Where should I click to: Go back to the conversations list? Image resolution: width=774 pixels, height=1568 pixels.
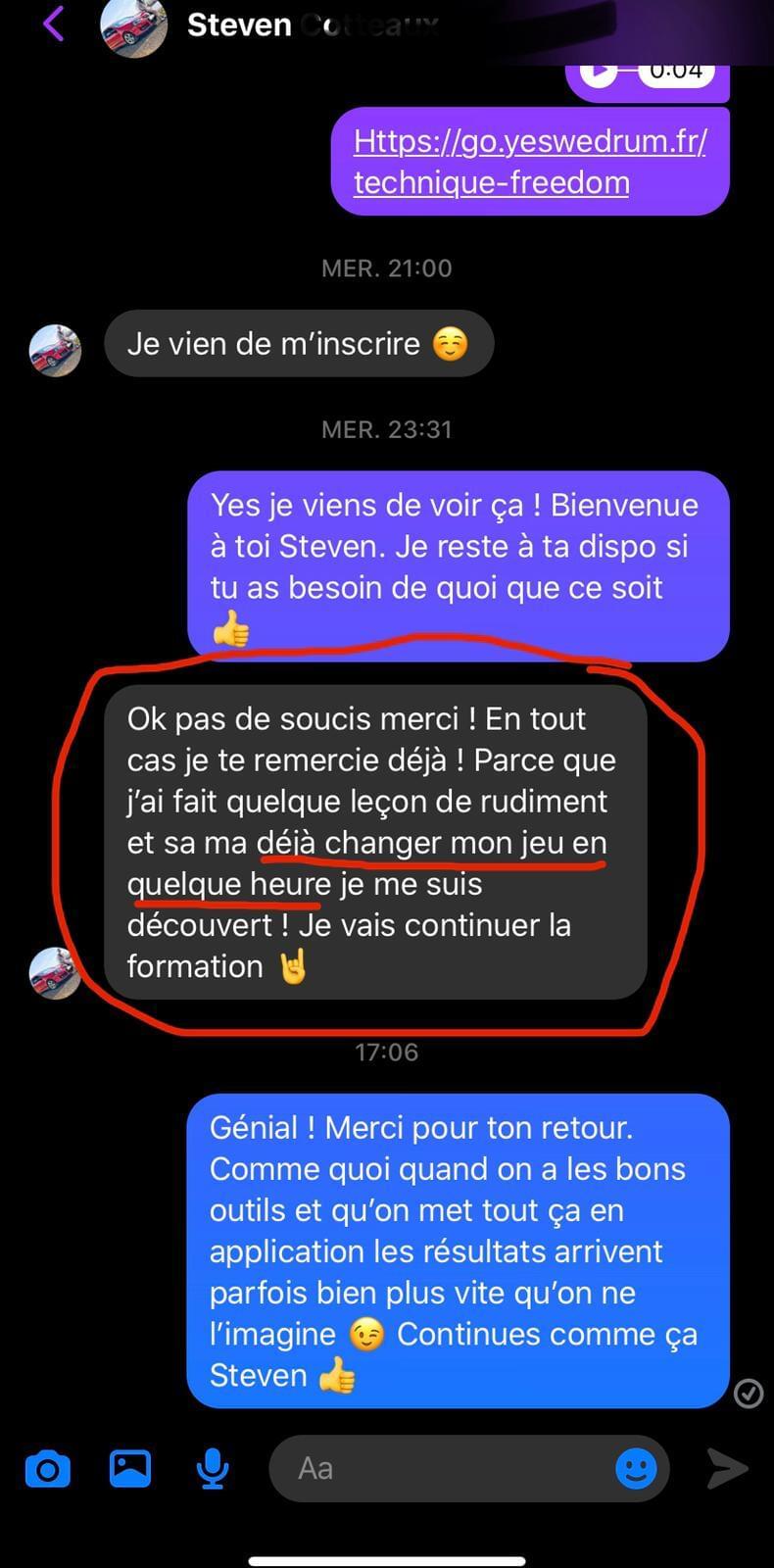[x=54, y=24]
